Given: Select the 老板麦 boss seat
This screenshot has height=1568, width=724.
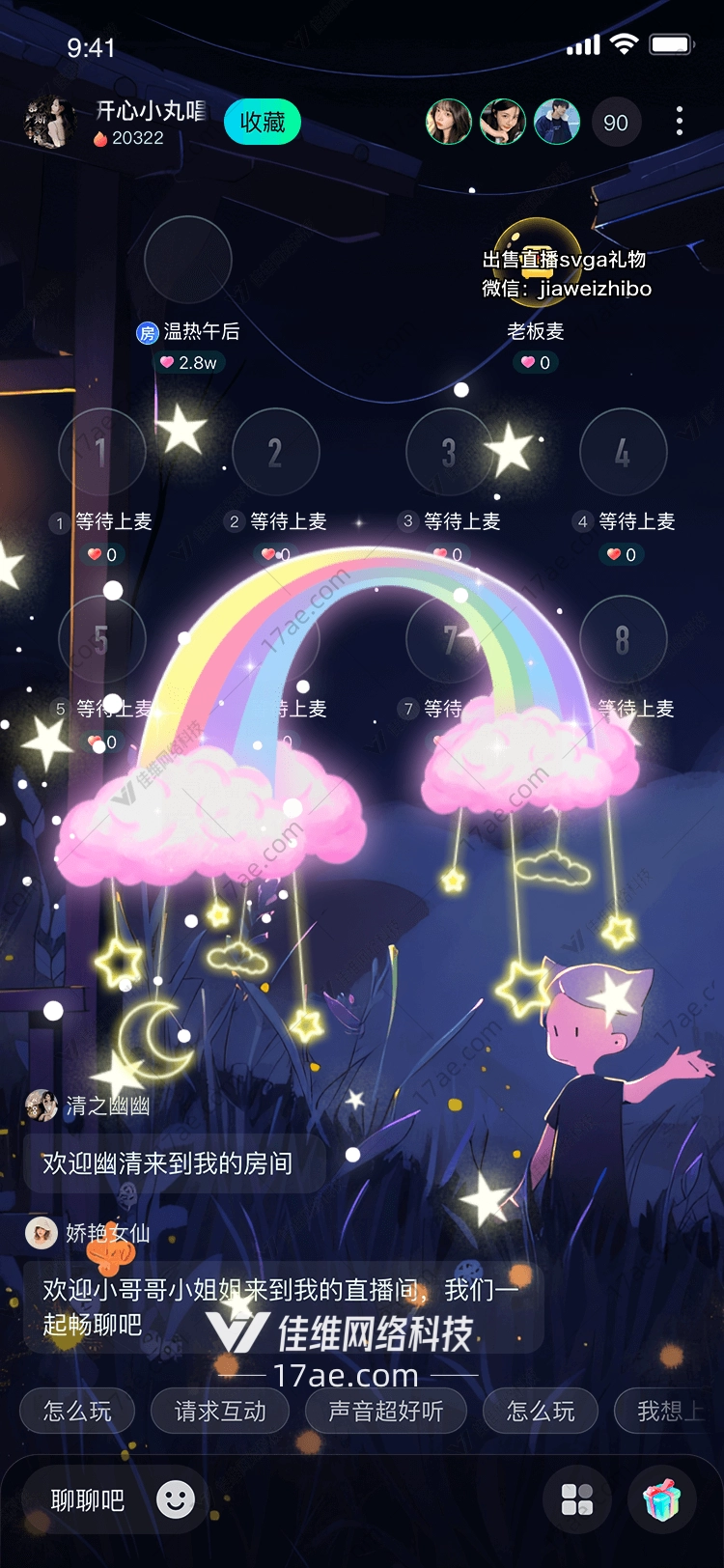Looking at the screenshot, I should point(537,261).
